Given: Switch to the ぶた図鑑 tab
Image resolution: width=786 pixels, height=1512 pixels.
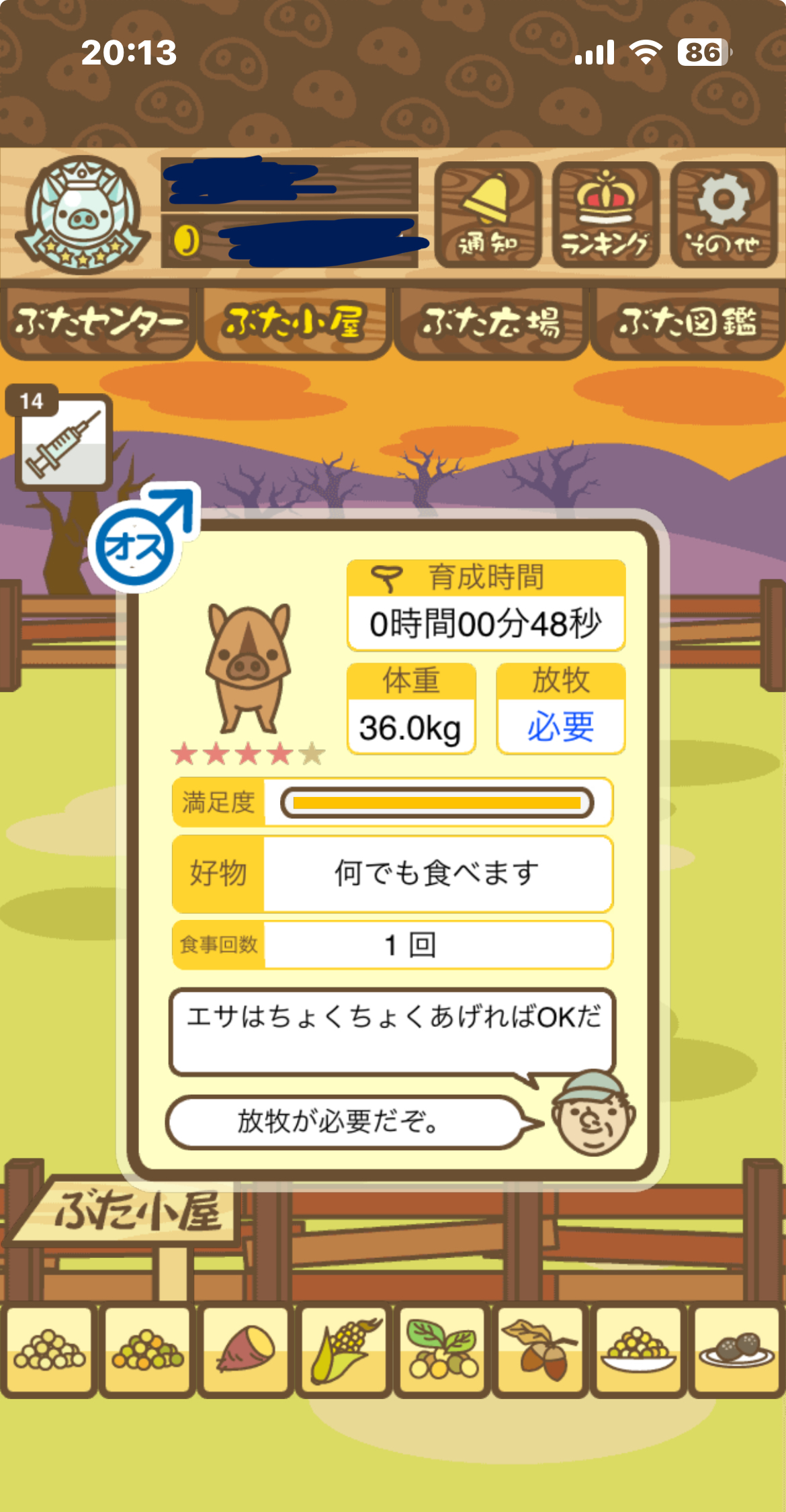Looking at the screenshot, I should coord(687,323).
